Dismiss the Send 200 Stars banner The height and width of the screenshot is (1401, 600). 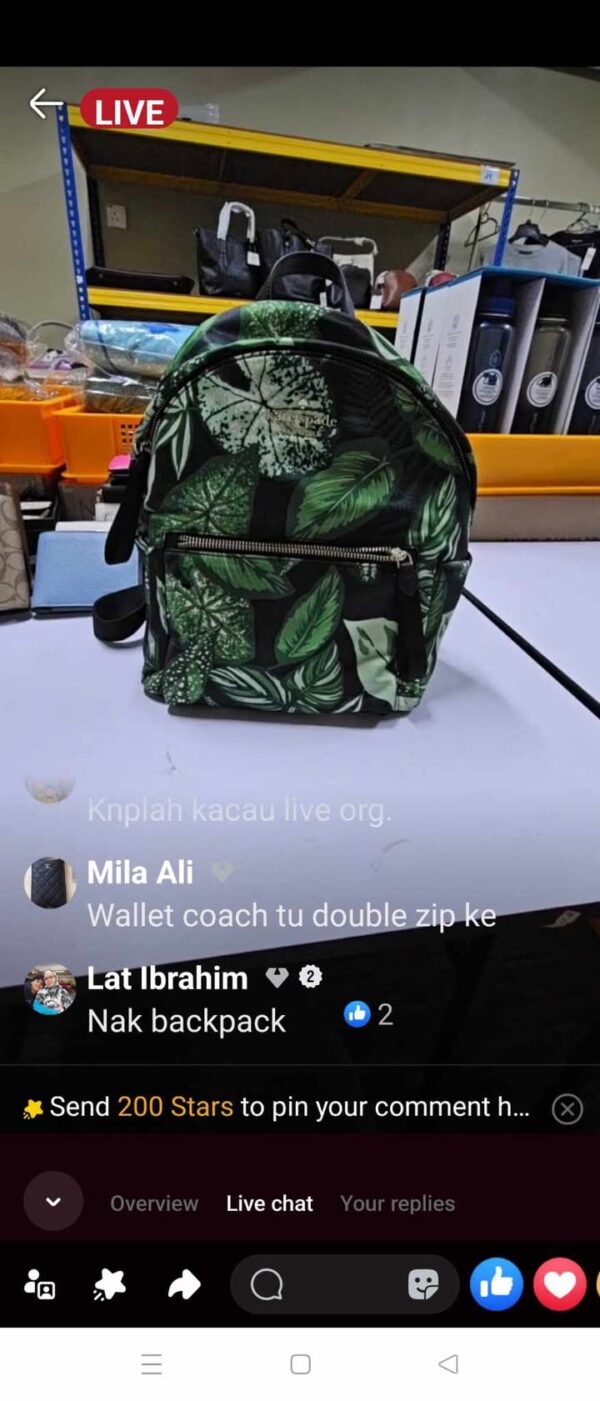[x=567, y=1108]
